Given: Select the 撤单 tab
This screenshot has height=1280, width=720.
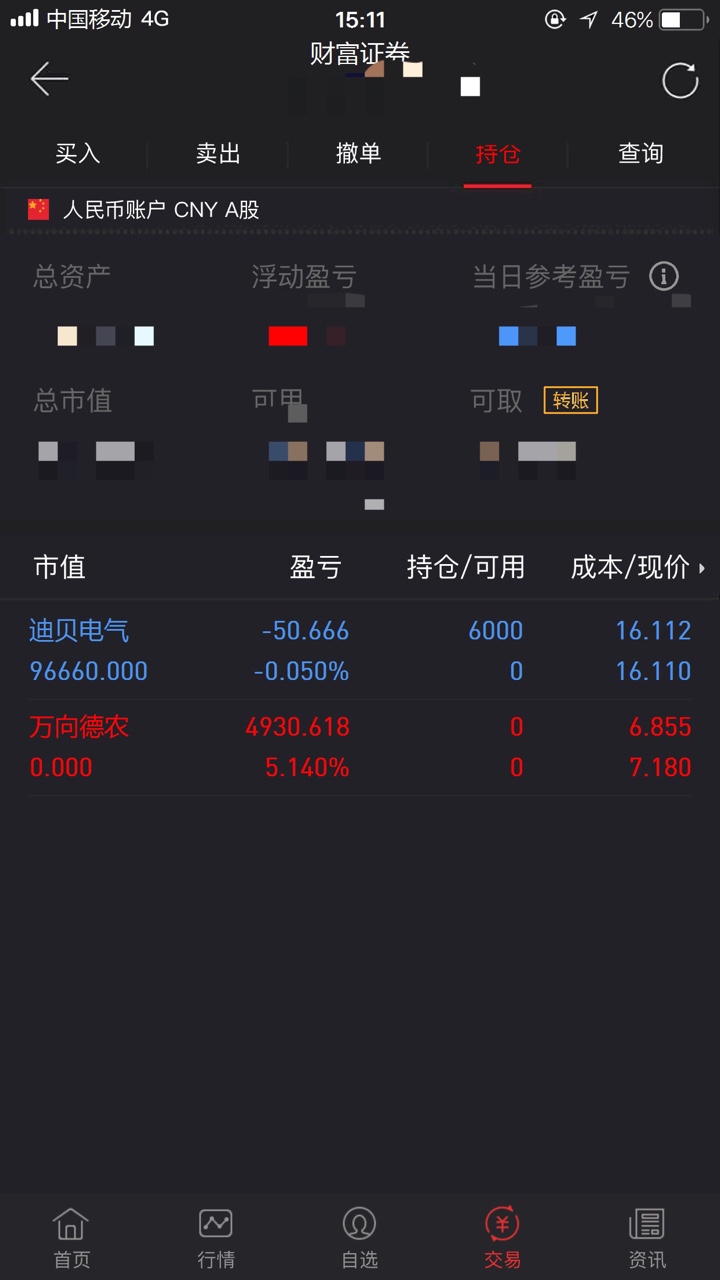Looking at the screenshot, I should pyautogui.click(x=358, y=154).
